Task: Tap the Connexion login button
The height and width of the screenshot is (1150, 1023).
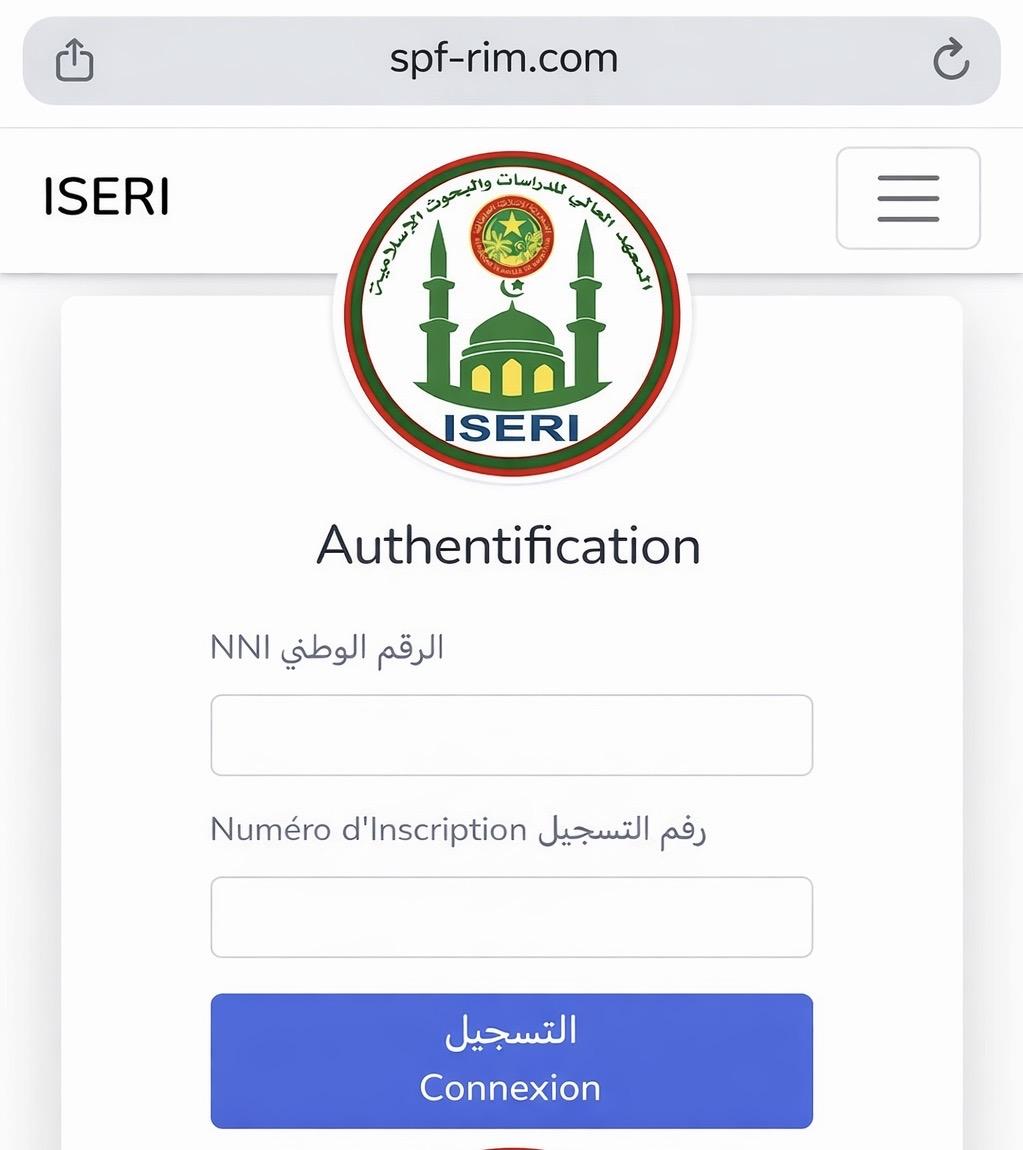Action: click(511, 1060)
